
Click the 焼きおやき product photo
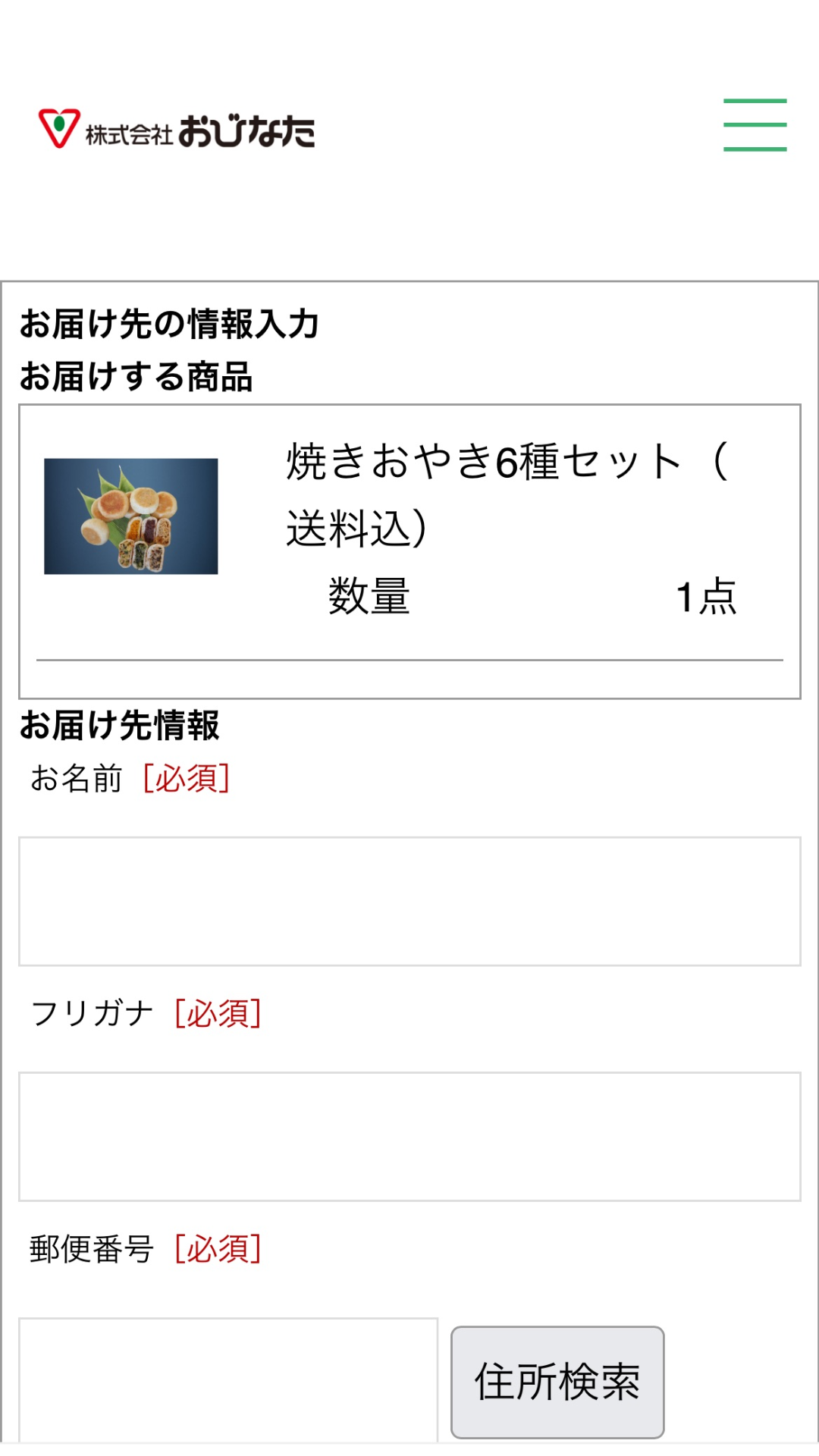[131, 516]
